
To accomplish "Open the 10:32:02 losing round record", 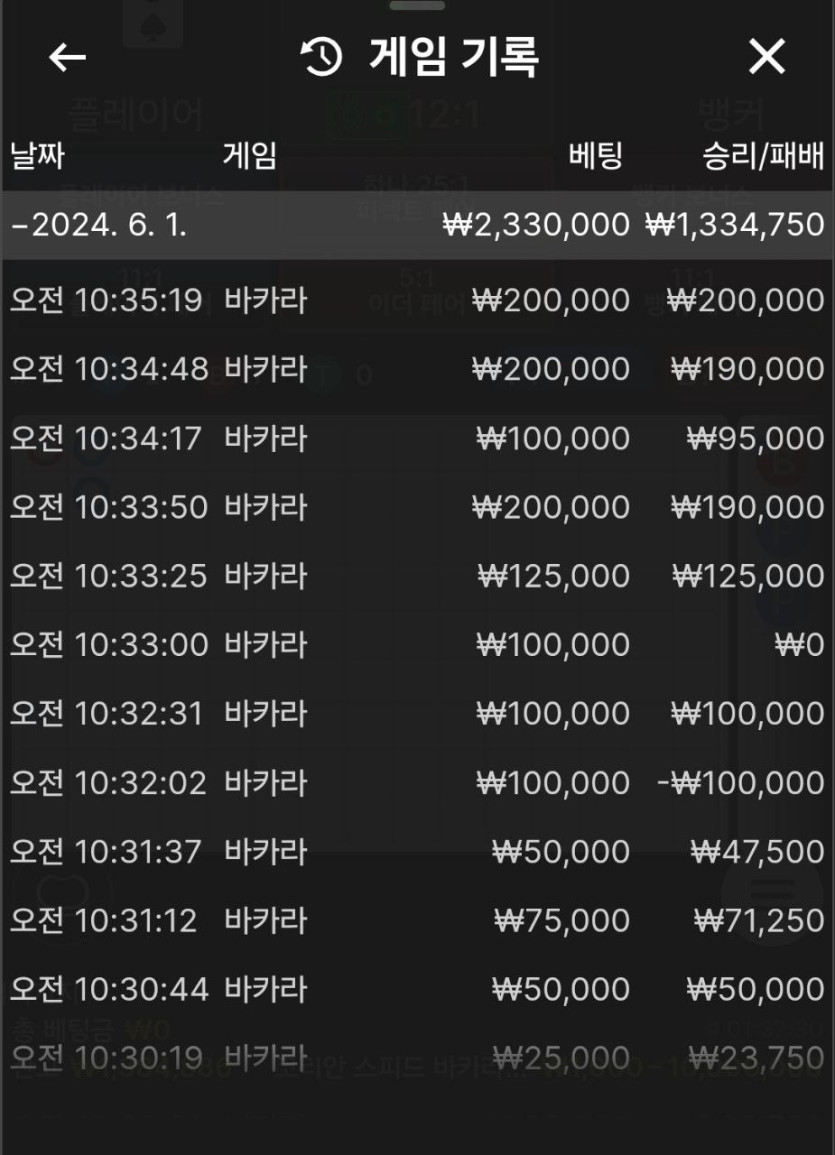I will point(417,783).
